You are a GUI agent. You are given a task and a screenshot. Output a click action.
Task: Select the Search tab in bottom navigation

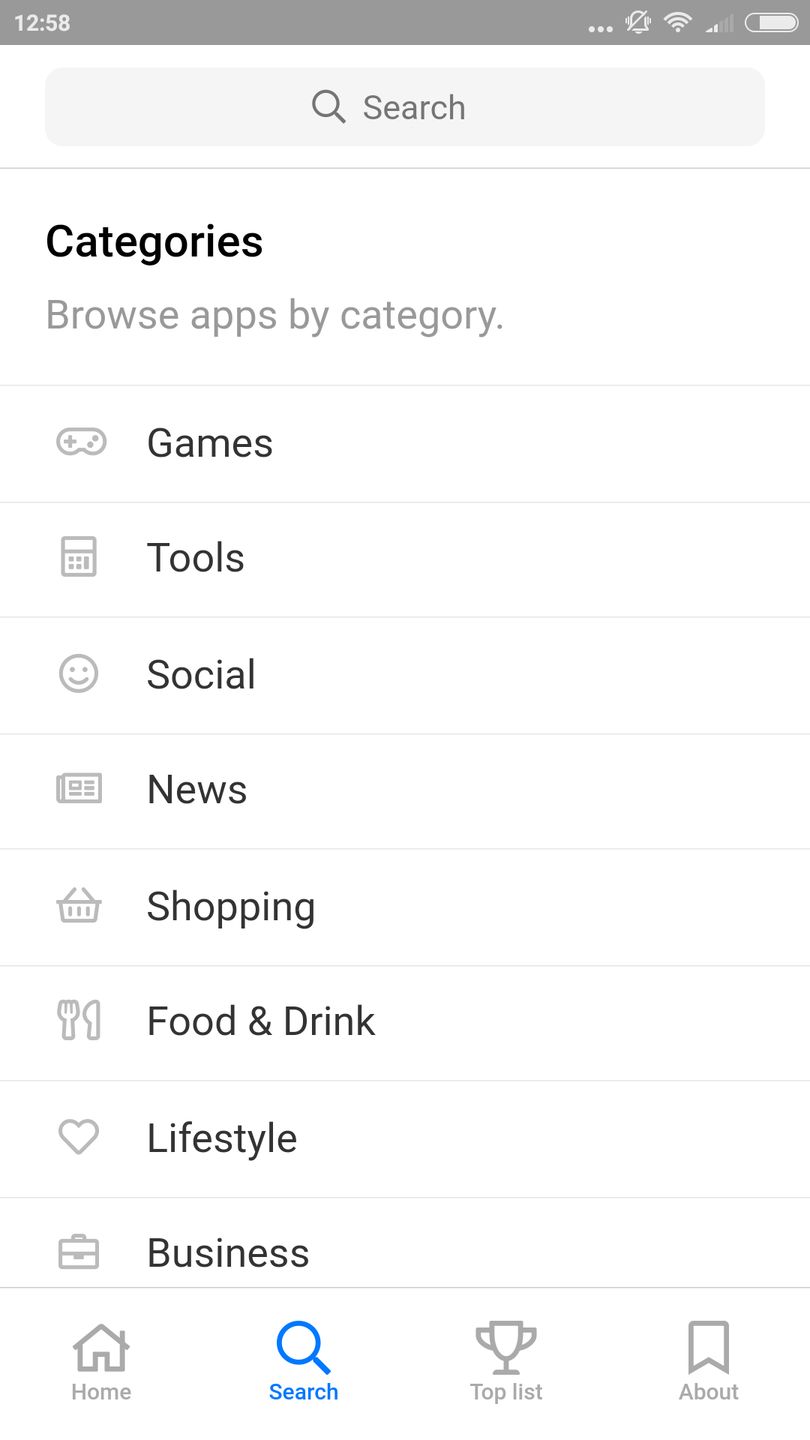[303, 1362]
